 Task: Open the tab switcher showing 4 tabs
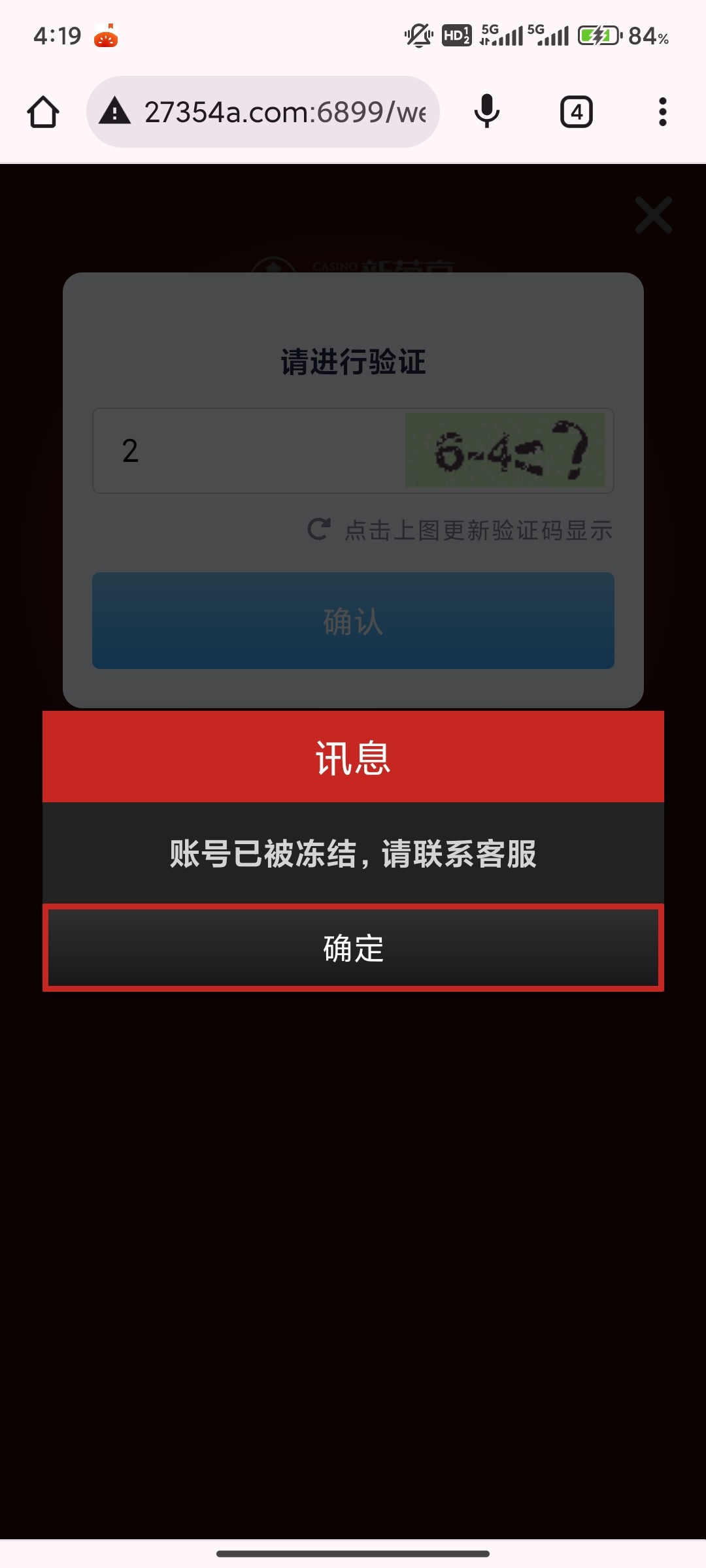pyautogui.click(x=576, y=112)
